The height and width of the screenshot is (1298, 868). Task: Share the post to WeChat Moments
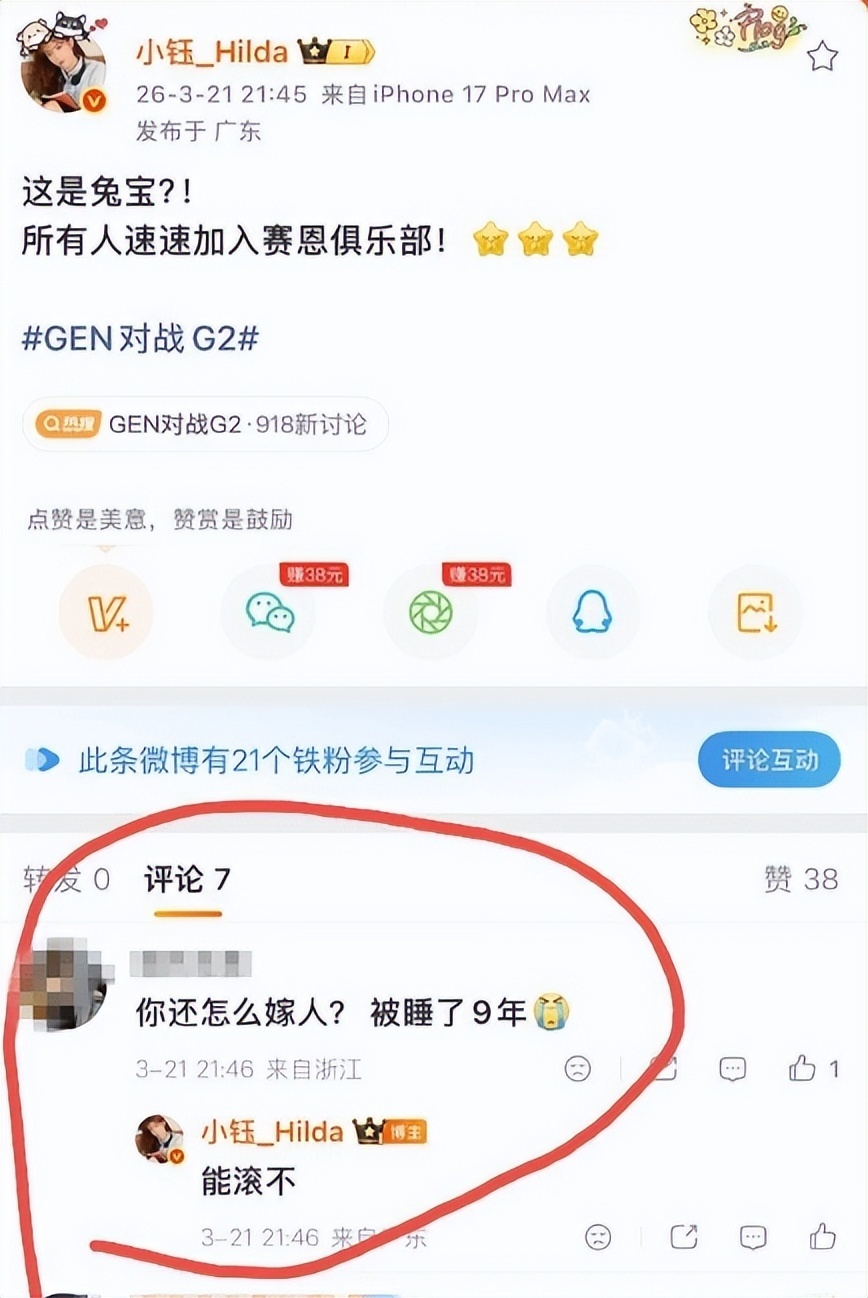[x=431, y=612]
